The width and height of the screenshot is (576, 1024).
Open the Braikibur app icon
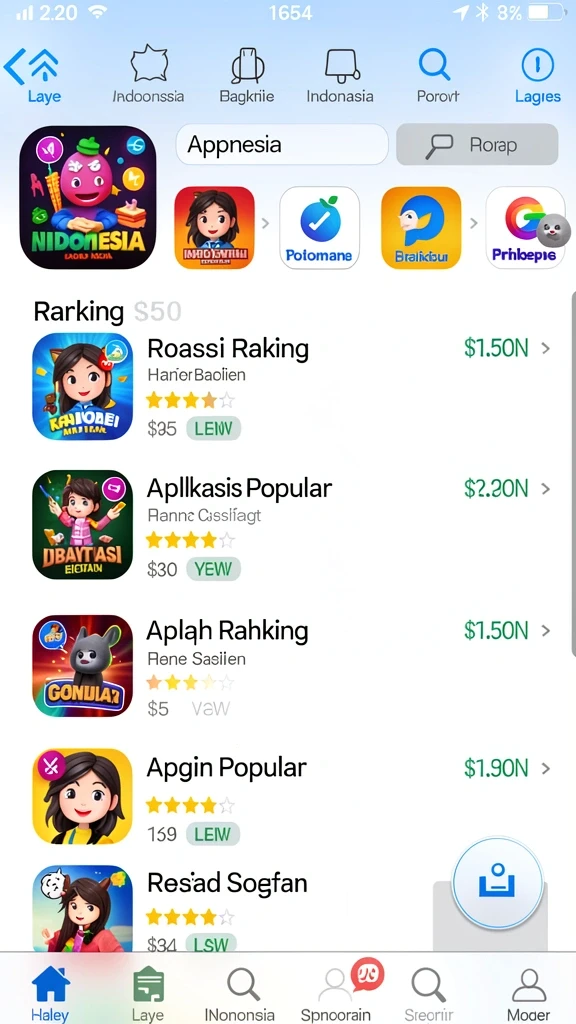(x=421, y=227)
